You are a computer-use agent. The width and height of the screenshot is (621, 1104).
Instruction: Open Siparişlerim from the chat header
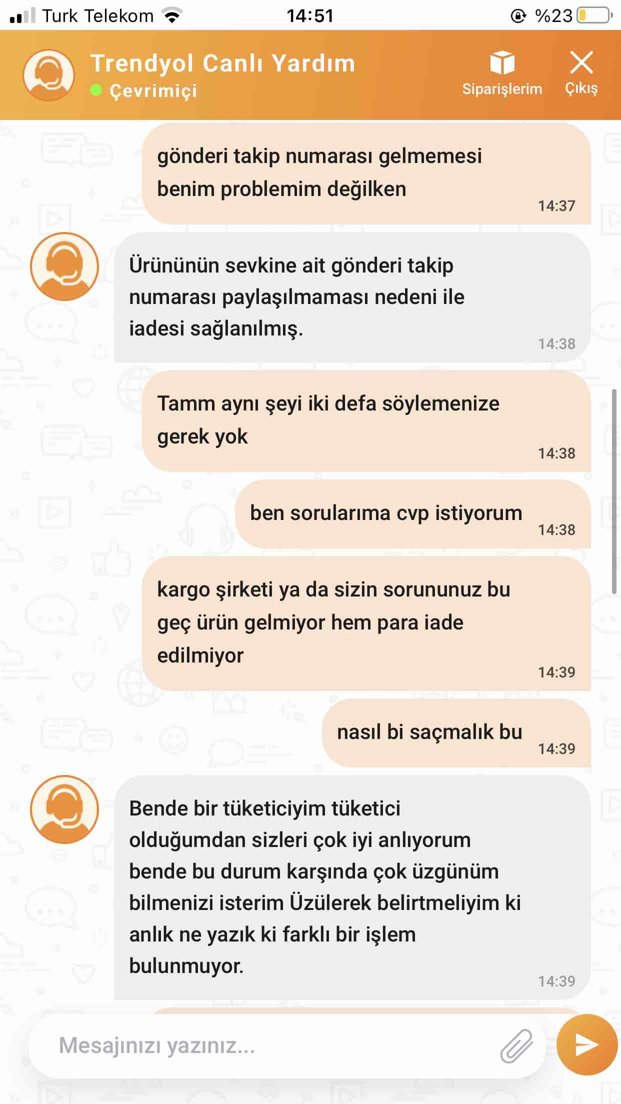(502, 73)
